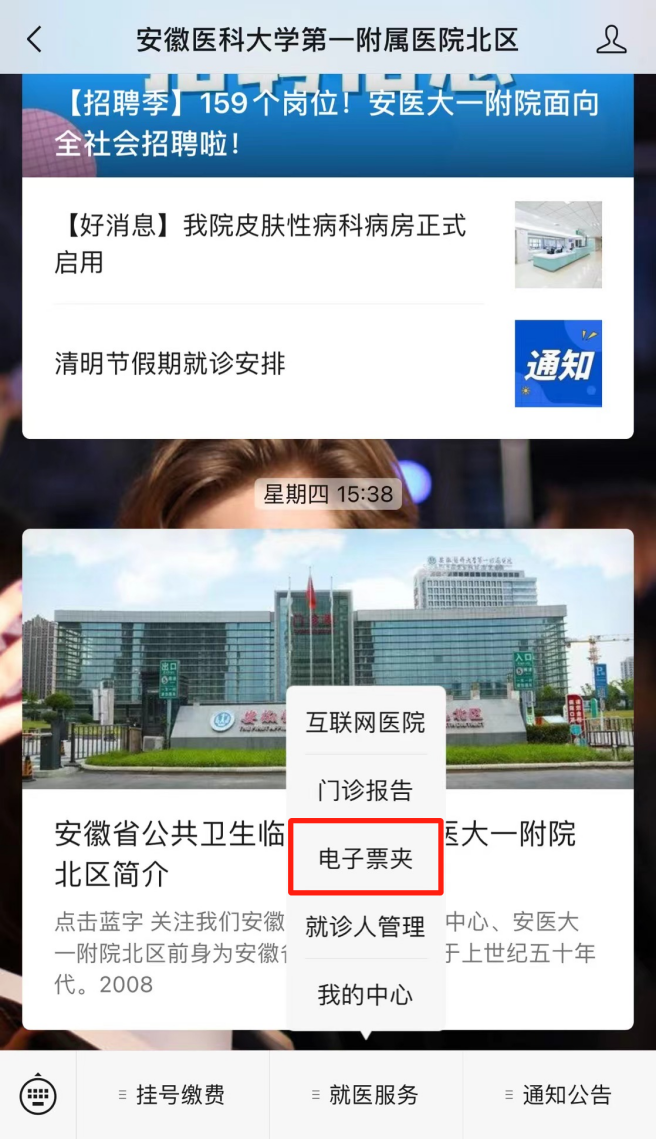Screen dimensions: 656x1139
Task: Open the 159个岗位 recruitment article
Action: (x=327, y=124)
